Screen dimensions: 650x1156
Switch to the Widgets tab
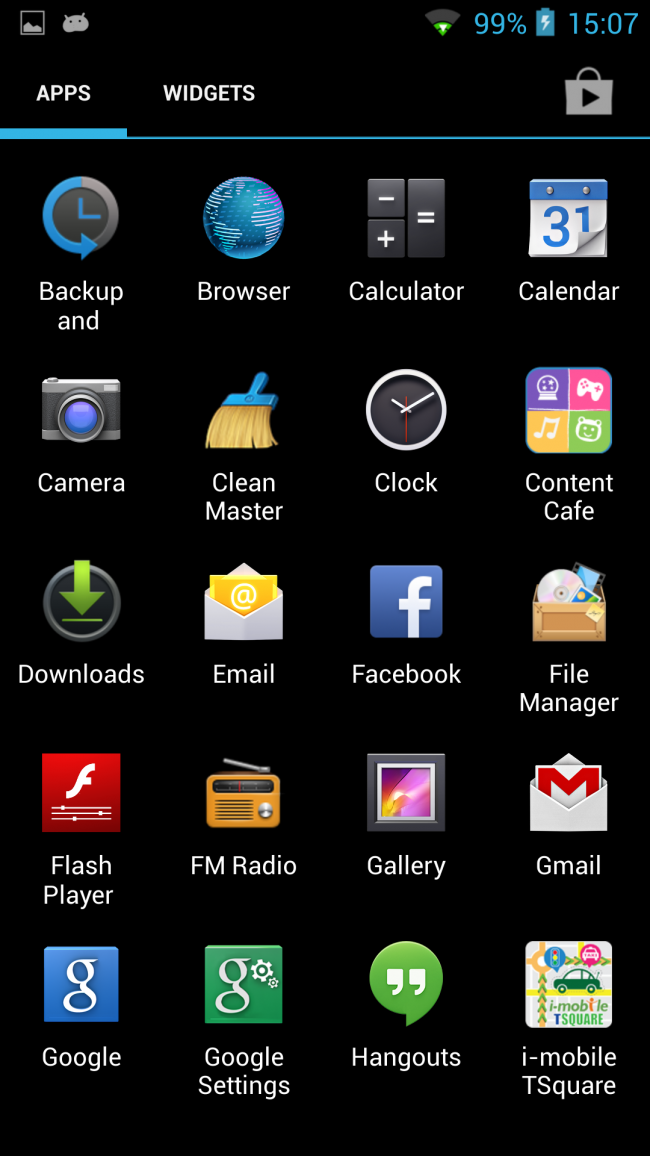pyautogui.click(x=209, y=94)
